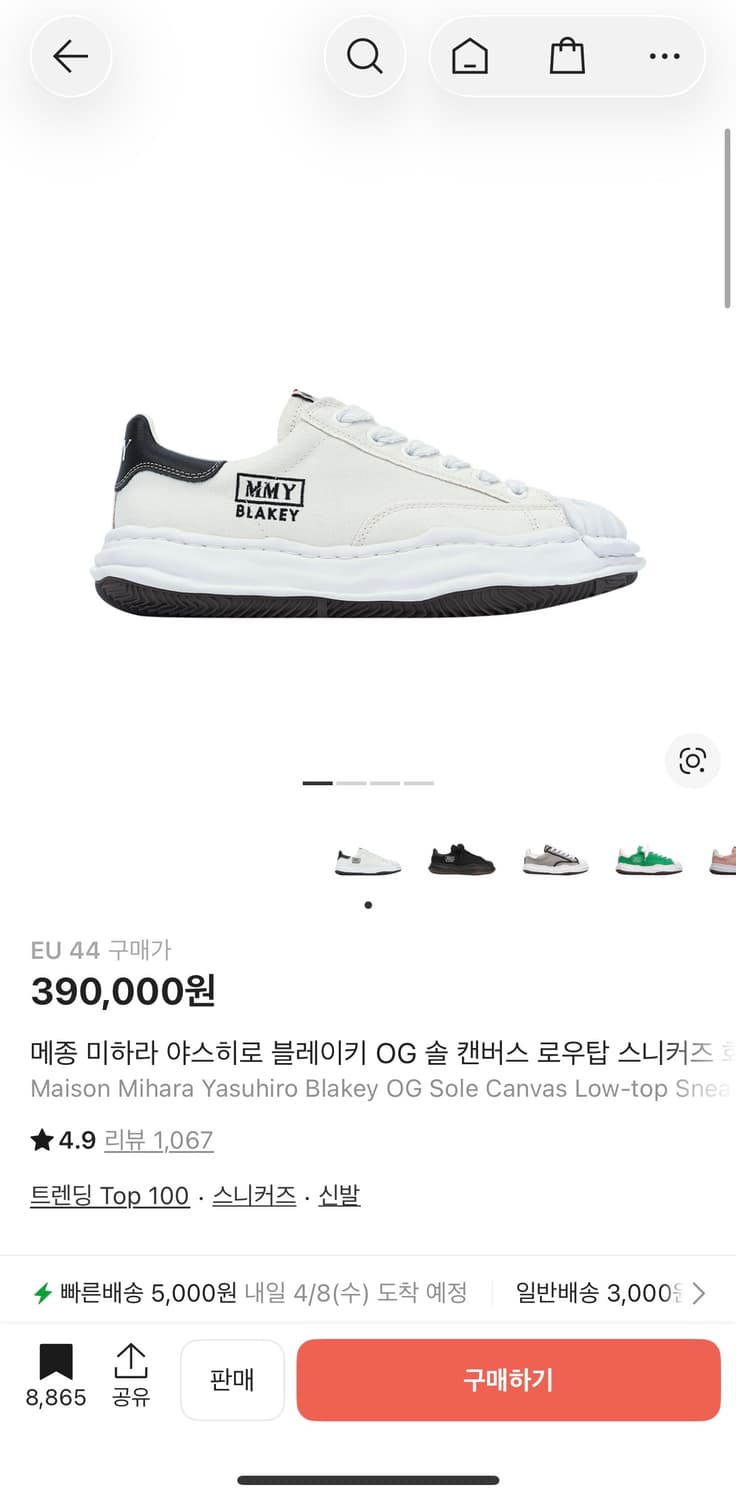Tap the image lens search icon on photo
Image resolution: width=736 pixels, height=1500 pixels.
point(692,761)
